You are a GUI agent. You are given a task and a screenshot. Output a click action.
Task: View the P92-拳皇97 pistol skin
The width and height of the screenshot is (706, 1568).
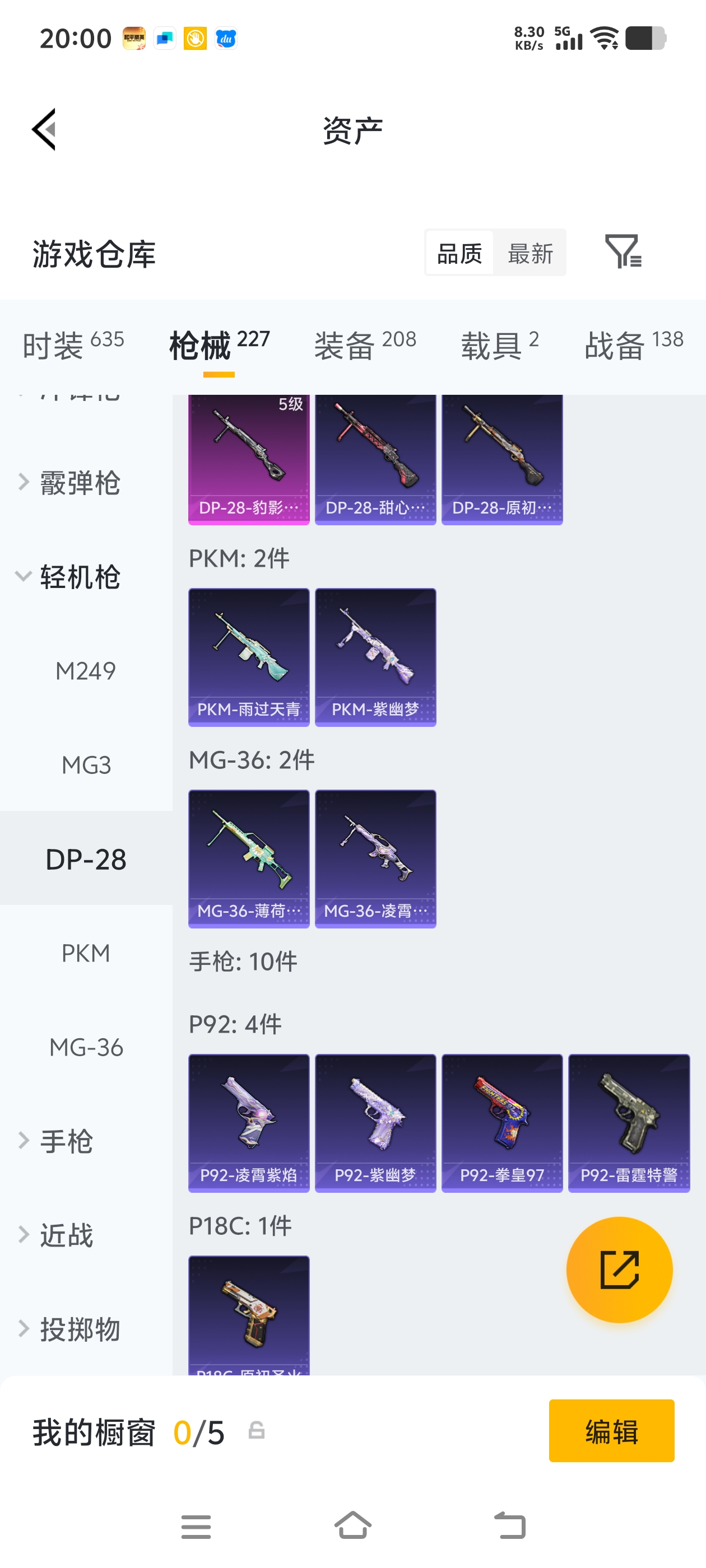pyautogui.click(x=502, y=1122)
